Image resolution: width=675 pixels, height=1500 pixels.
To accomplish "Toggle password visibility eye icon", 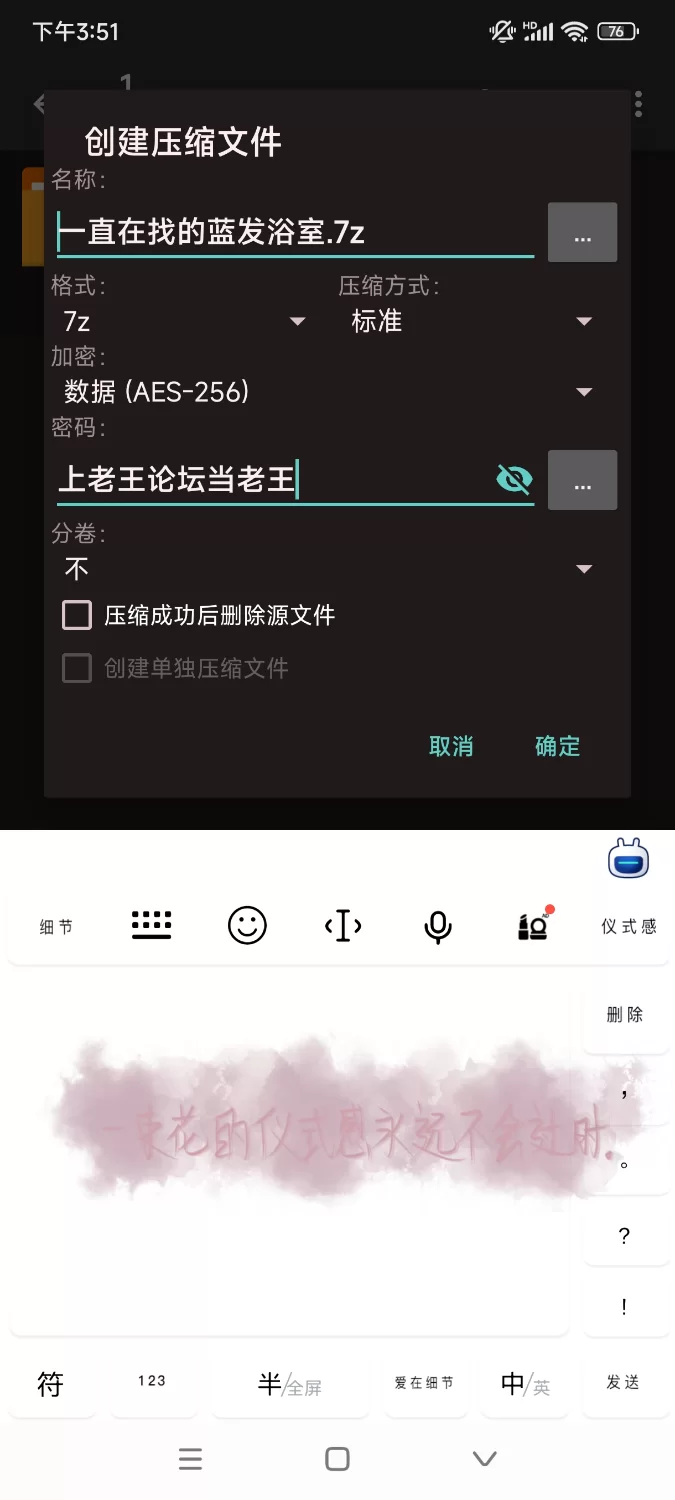I will tap(514, 480).
